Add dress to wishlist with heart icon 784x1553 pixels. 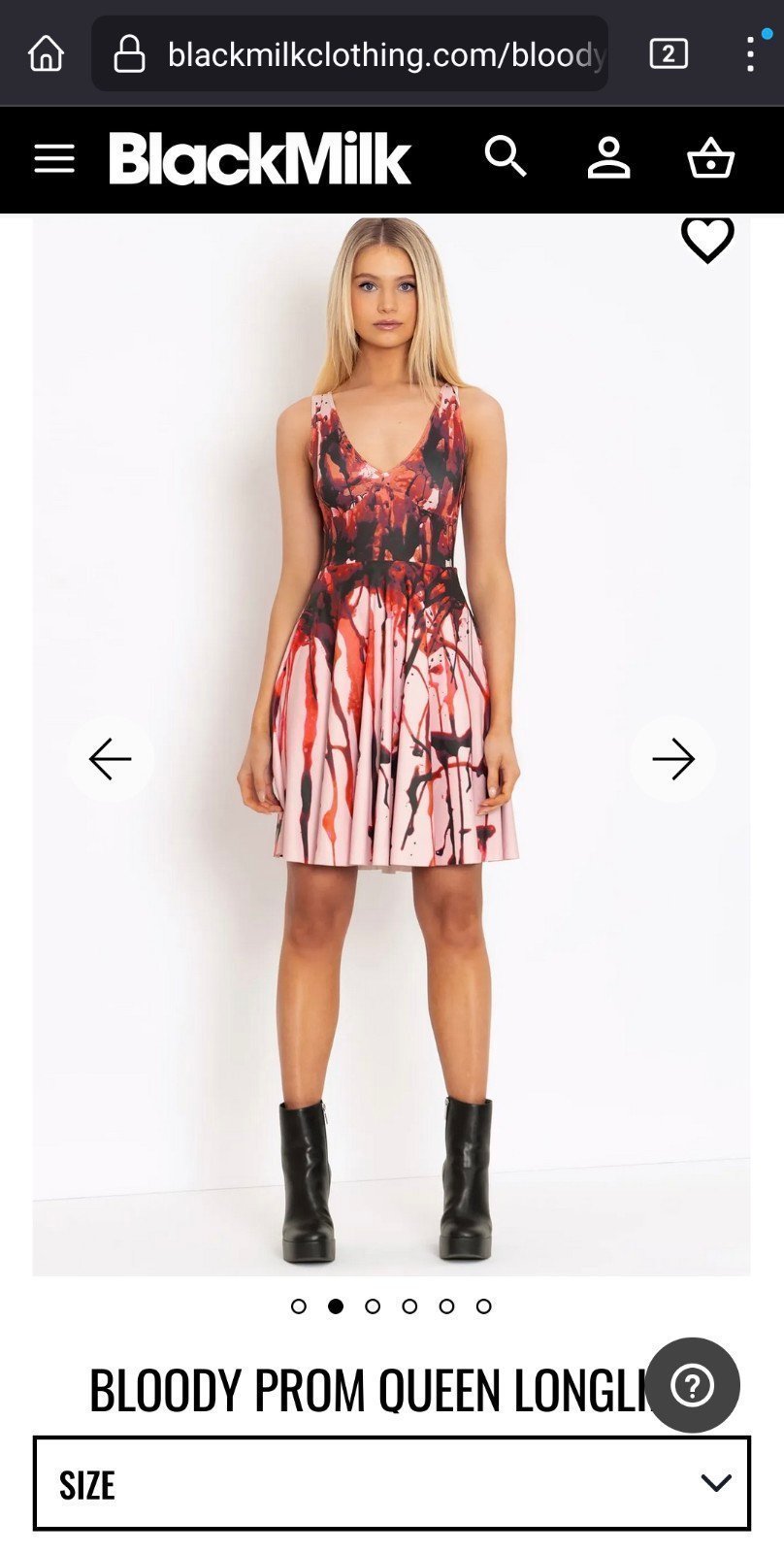[707, 240]
